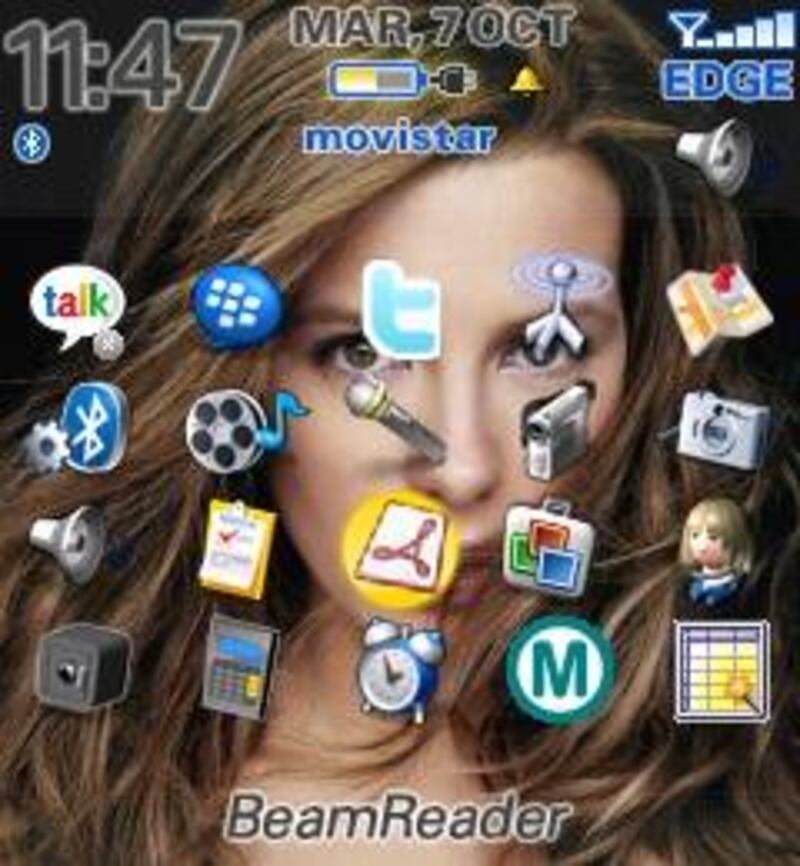Launch the voice notes microphone app
The height and width of the screenshot is (866, 800).
395,420
